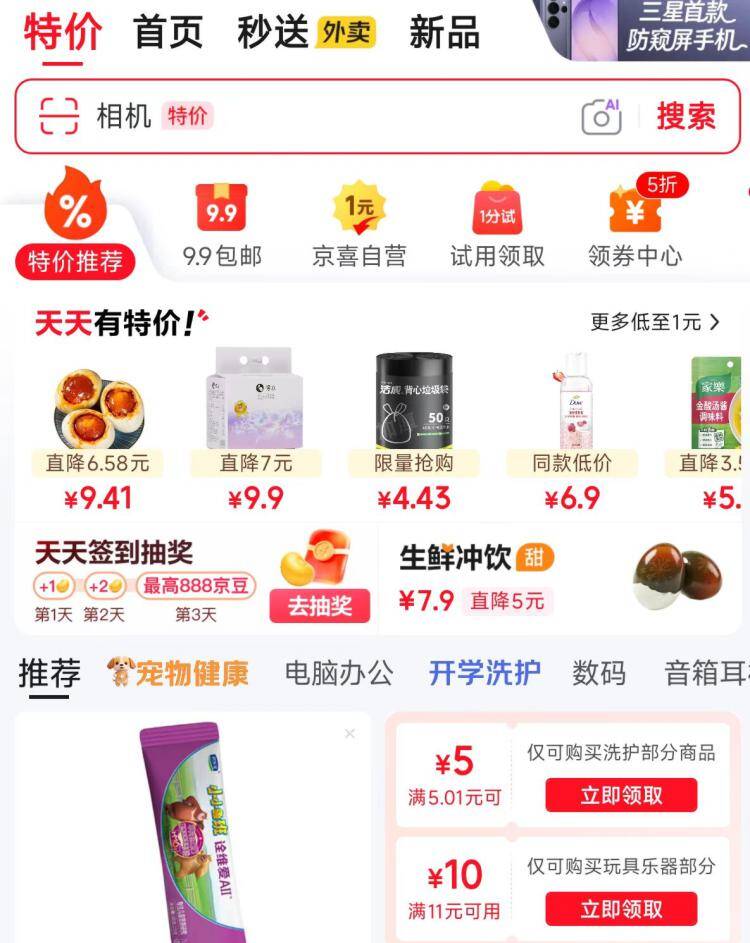This screenshot has height=943, width=750.
Task: Open the garbage bags deal at ¥4.43
Action: [414, 430]
